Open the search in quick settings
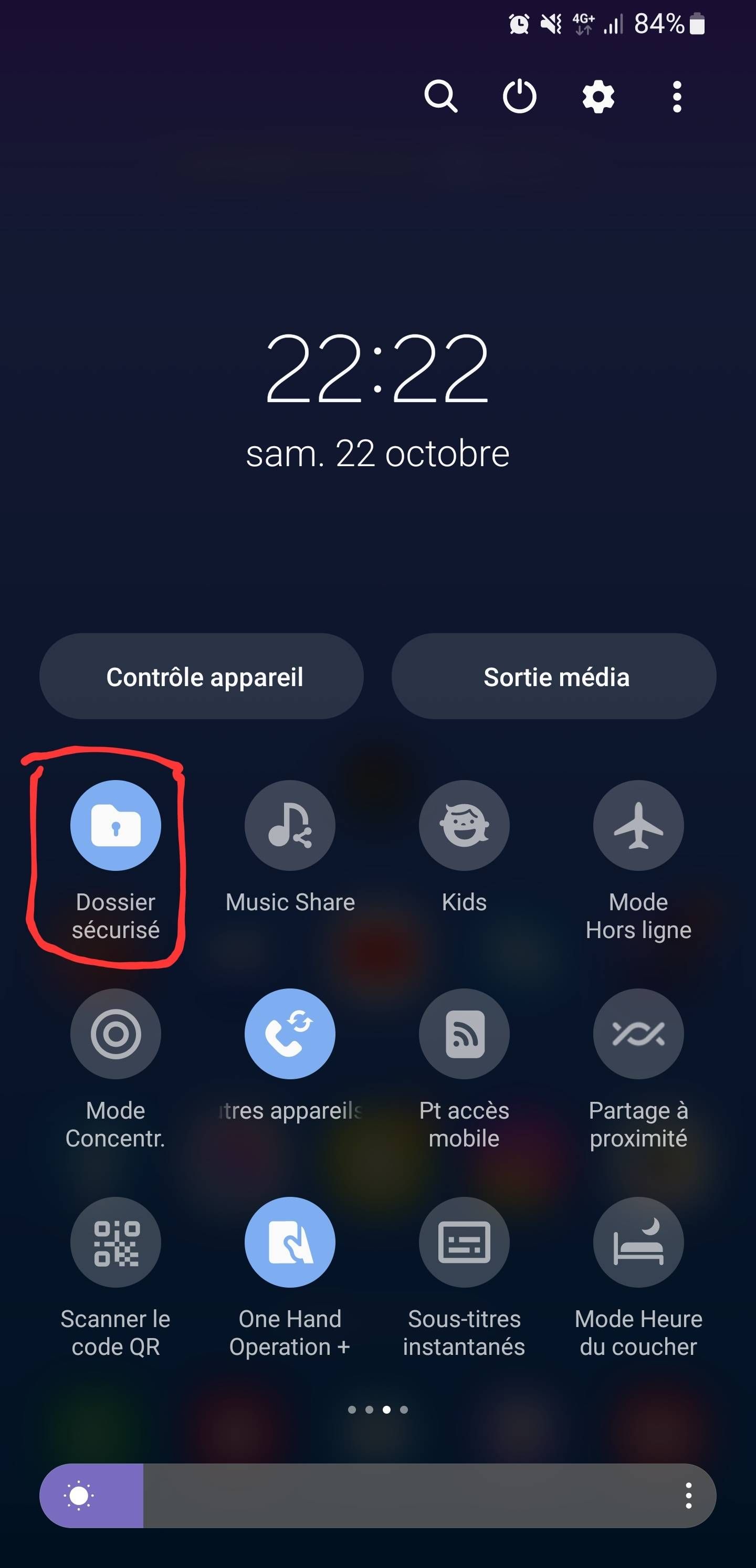This screenshot has width=756, height=1568. [442, 96]
